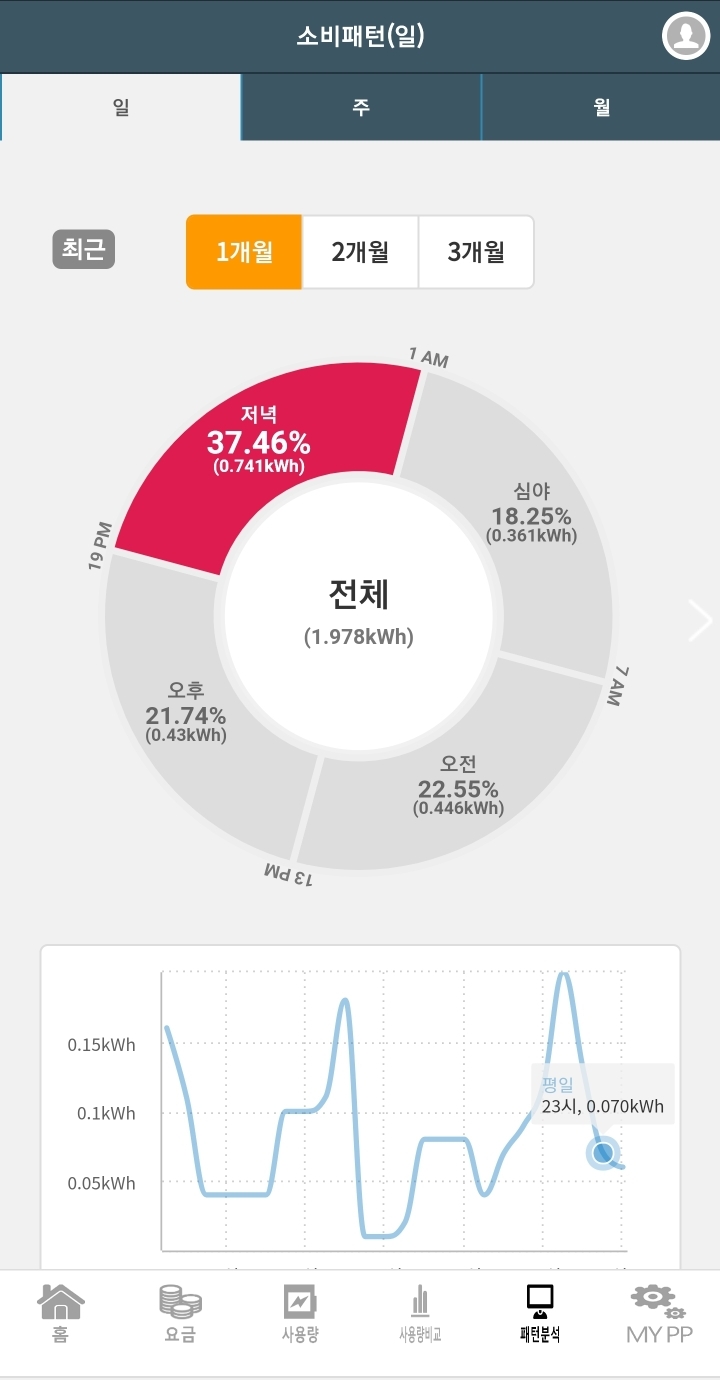This screenshot has width=720, height=1380.
Task: Select the 1개월 period button
Action: pyautogui.click(x=244, y=252)
